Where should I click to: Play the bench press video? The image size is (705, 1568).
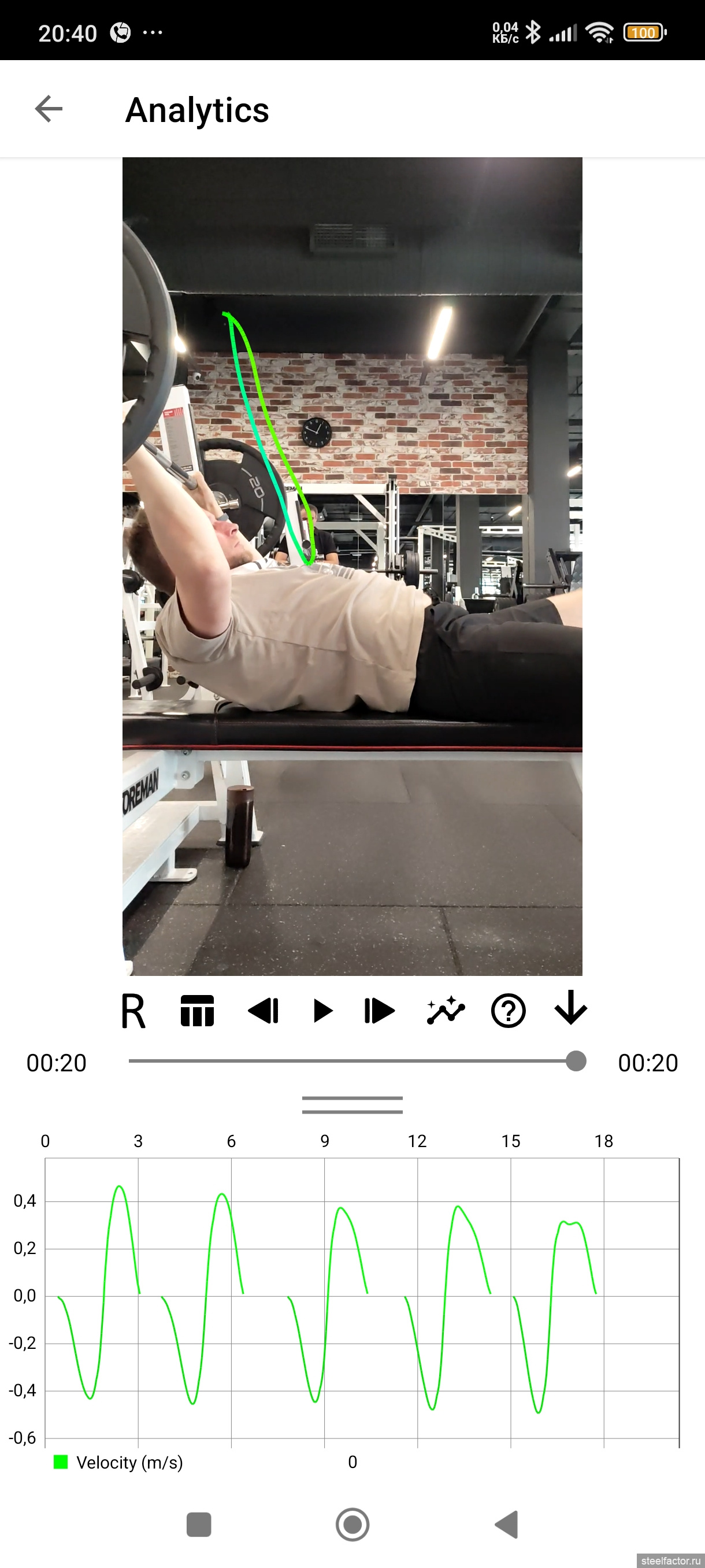click(322, 1011)
